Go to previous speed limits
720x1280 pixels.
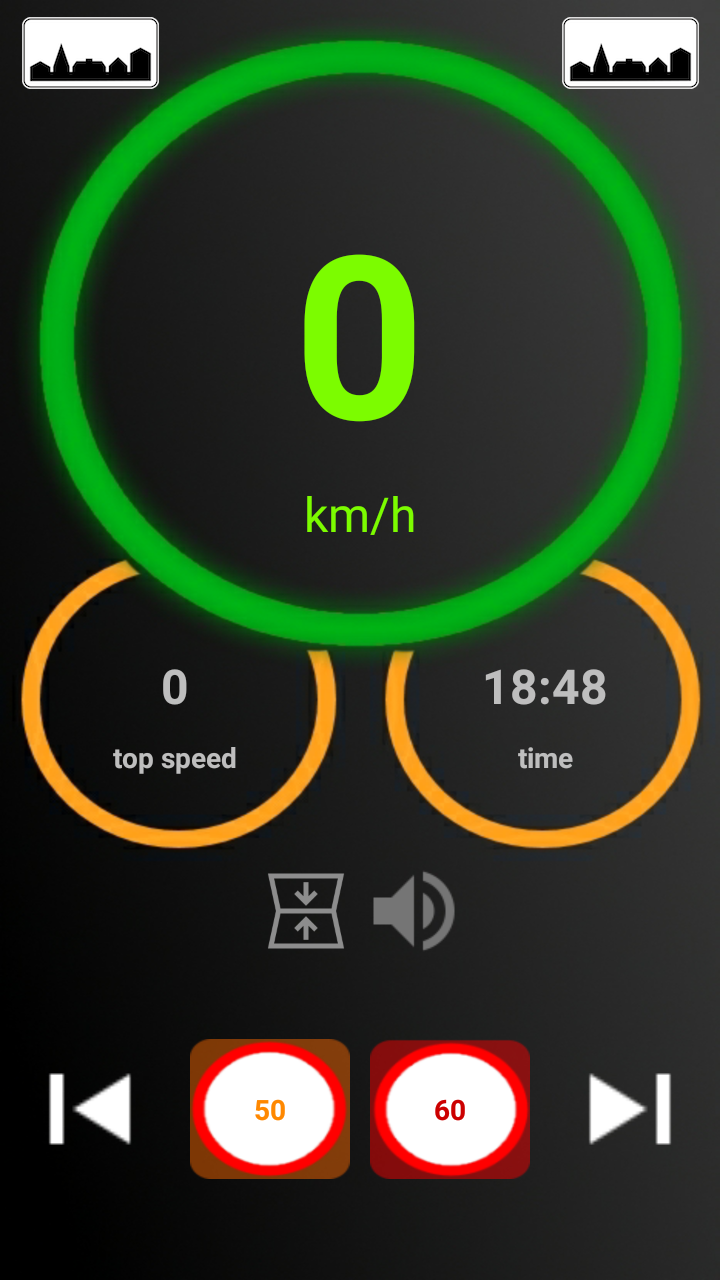click(90, 1109)
